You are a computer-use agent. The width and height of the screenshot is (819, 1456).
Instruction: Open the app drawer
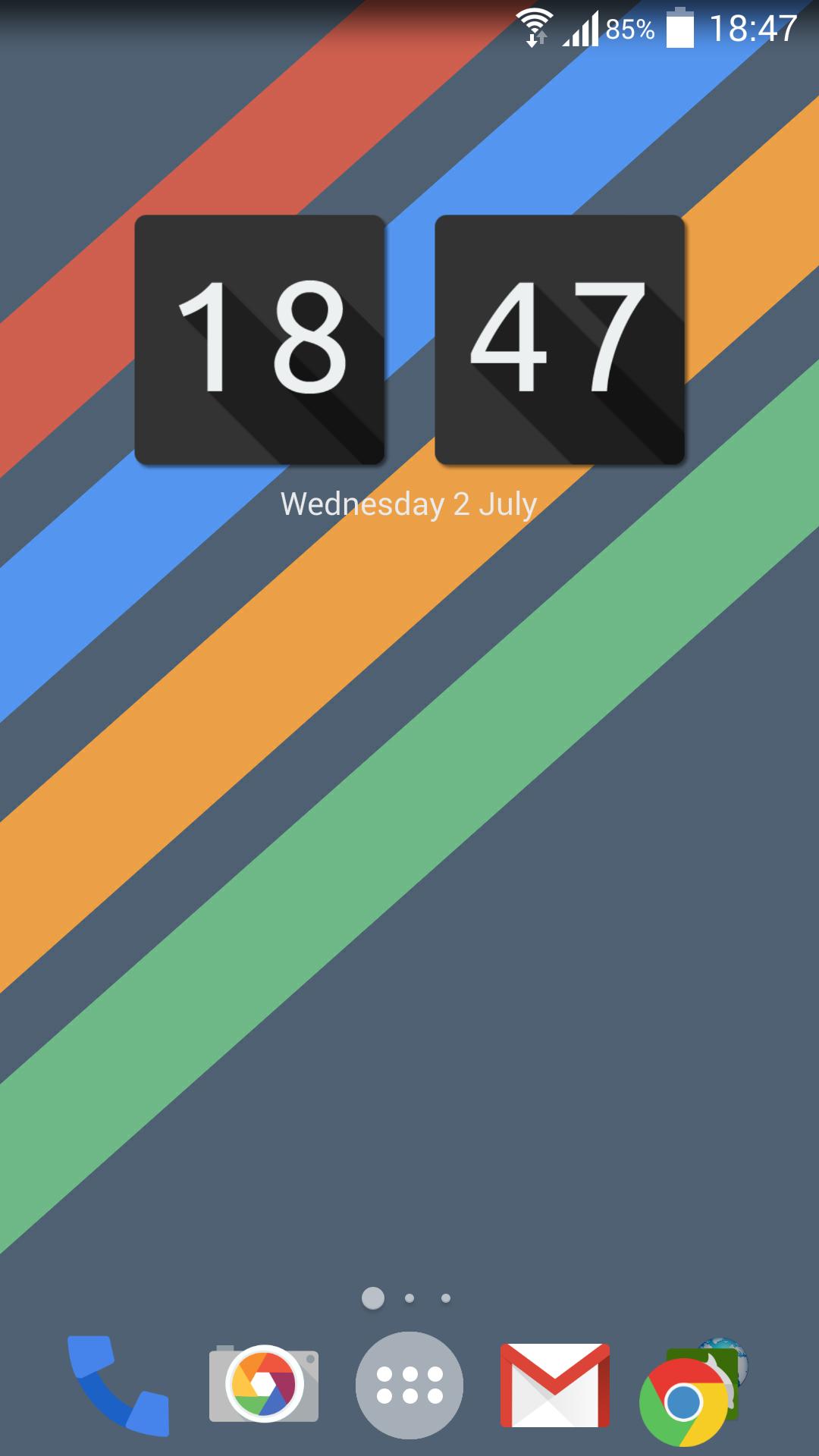409,1385
